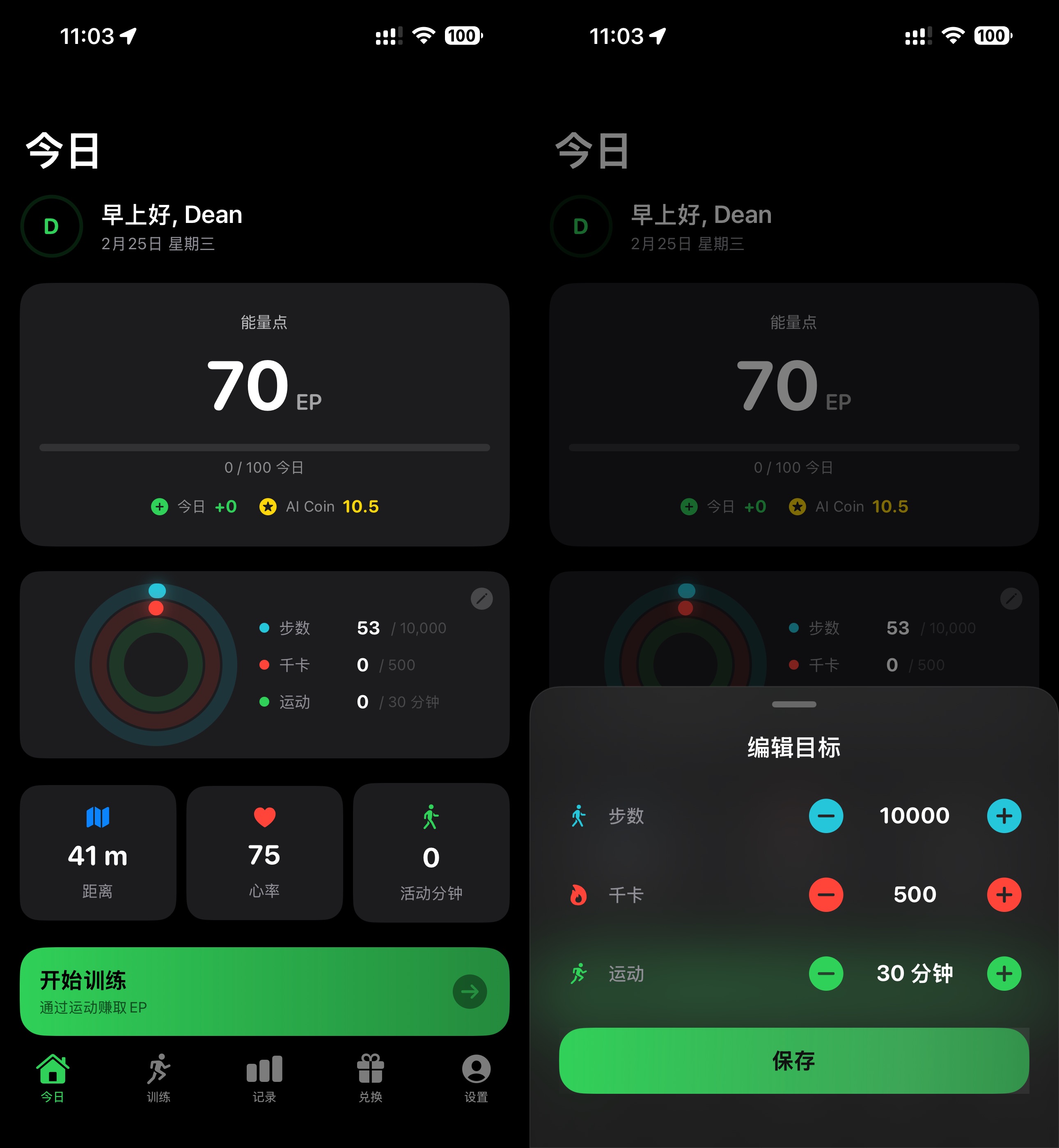Start a workout with 开始训练
This screenshot has height=1148, width=1059.
[x=264, y=992]
